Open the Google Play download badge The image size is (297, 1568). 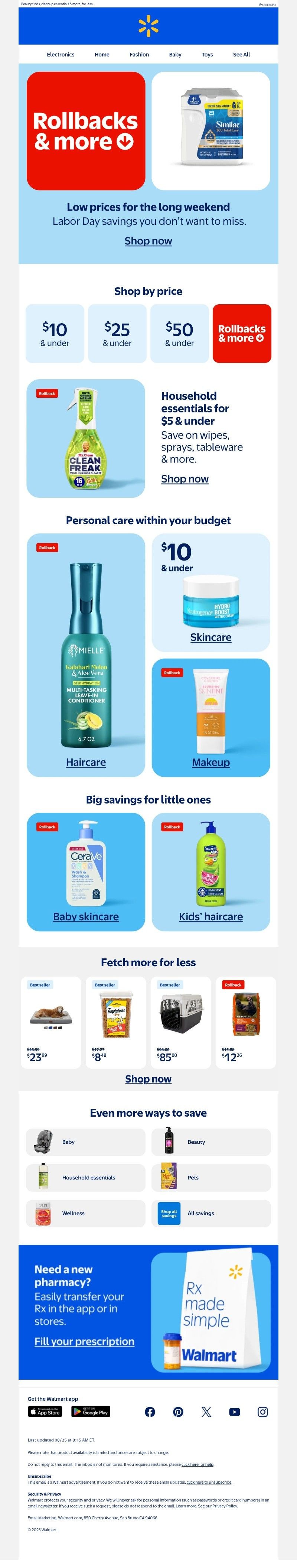[91, 1412]
